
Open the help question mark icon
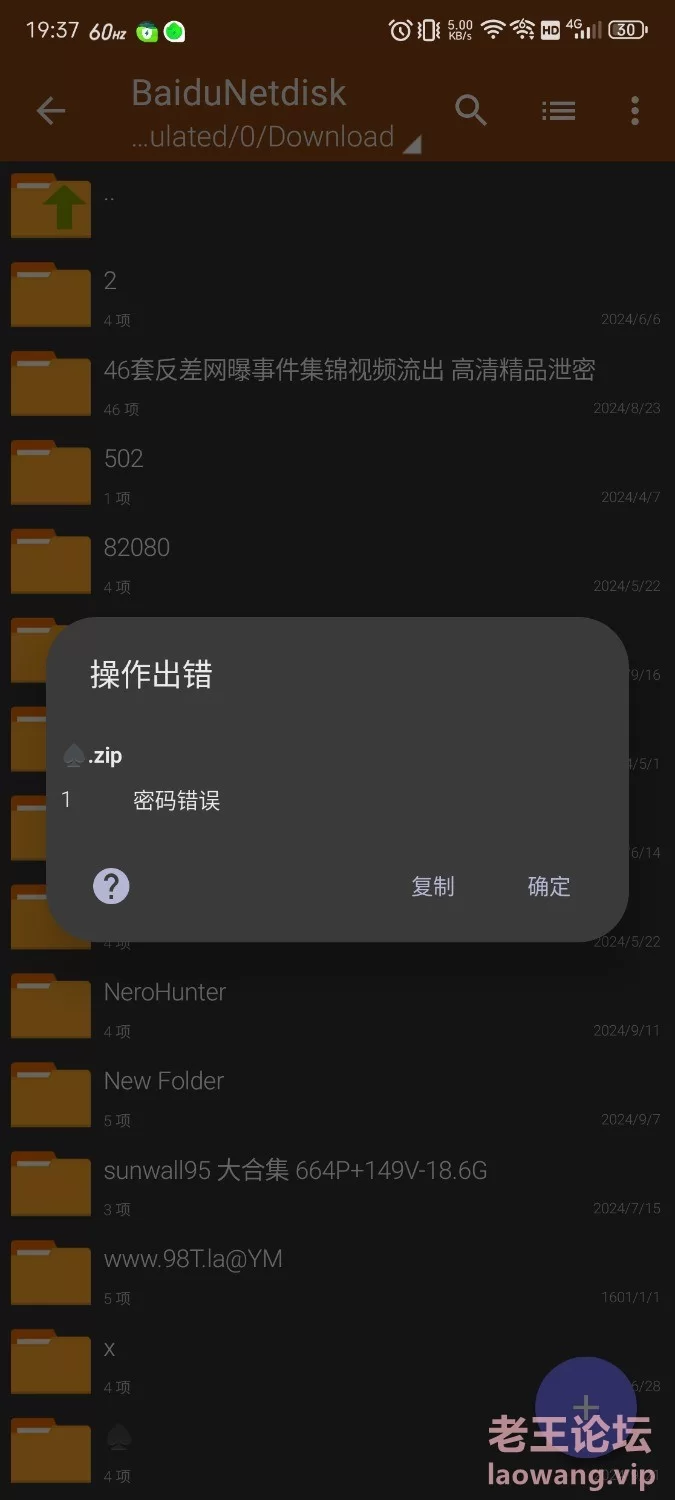click(x=111, y=886)
